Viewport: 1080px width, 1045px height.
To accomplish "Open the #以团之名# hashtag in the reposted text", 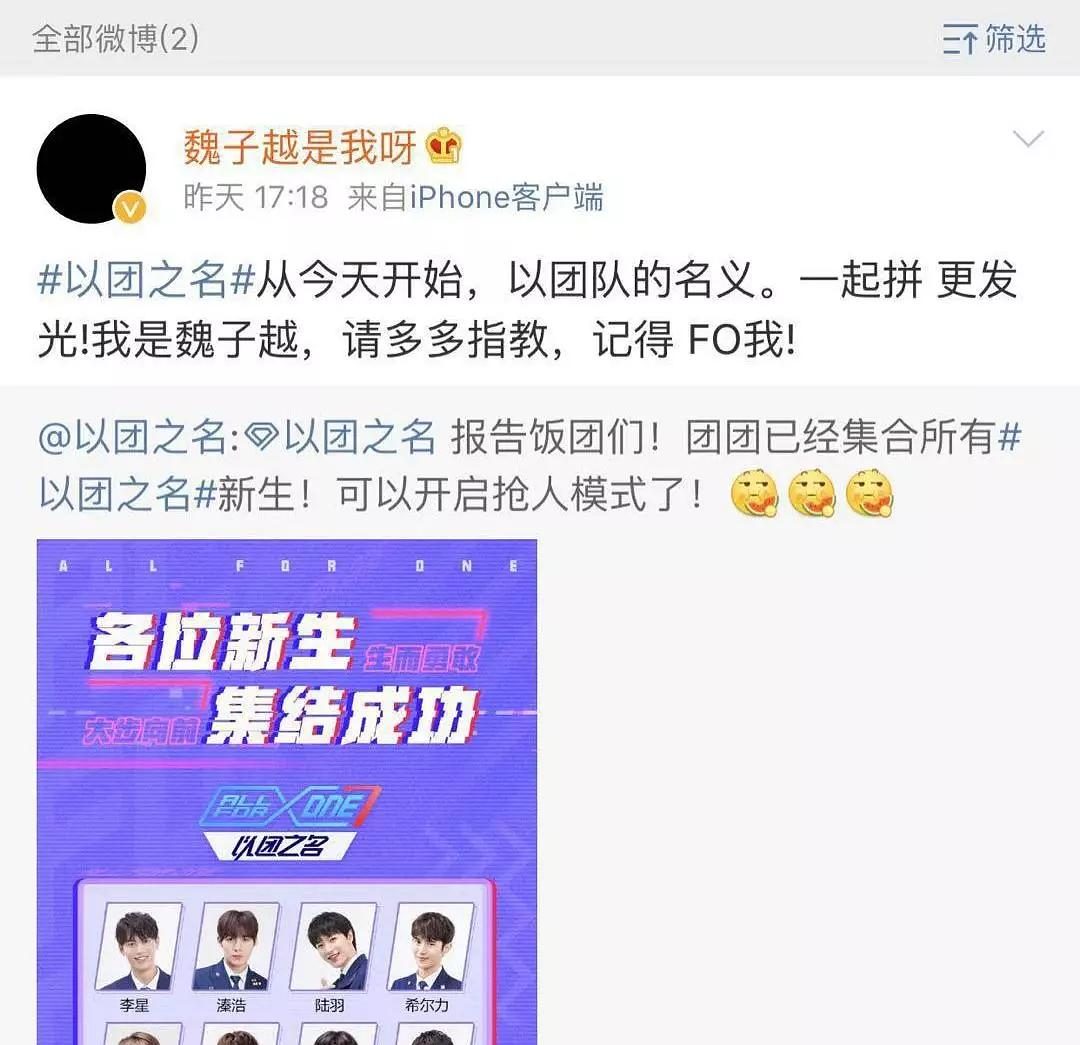I will point(115,495).
